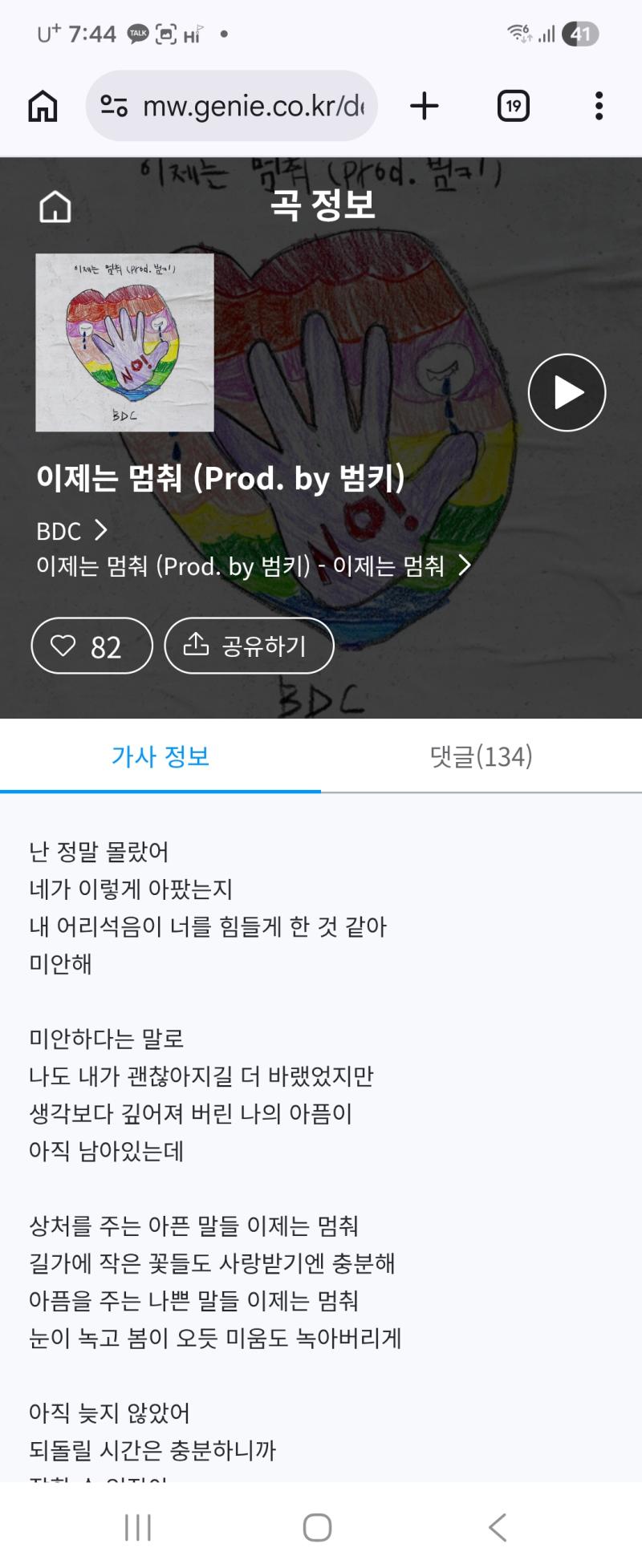Switch to the 댓글(134) tab
The height and width of the screenshot is (1568, 642).
click(481, 756)
